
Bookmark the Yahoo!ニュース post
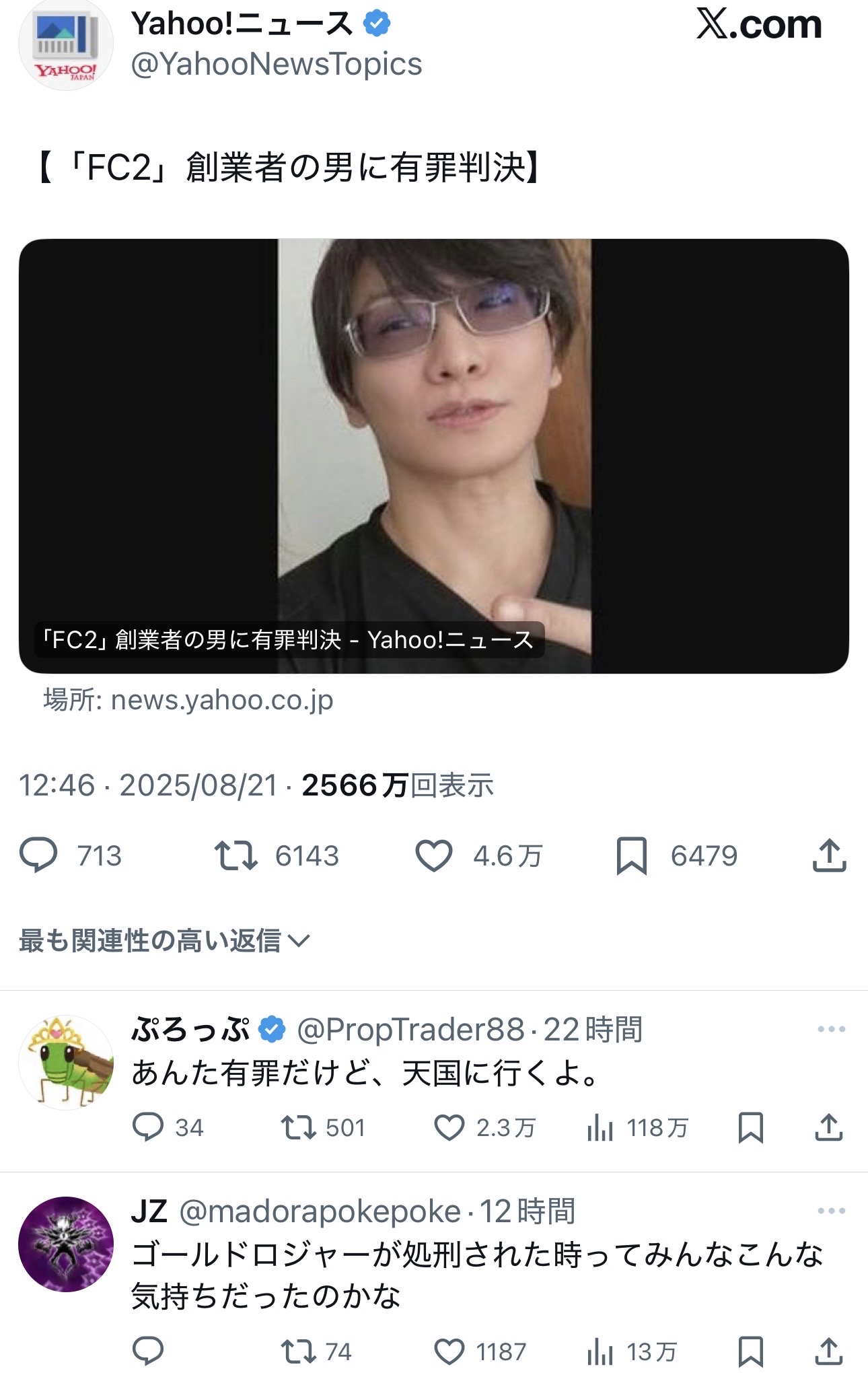tap(631, 855)
